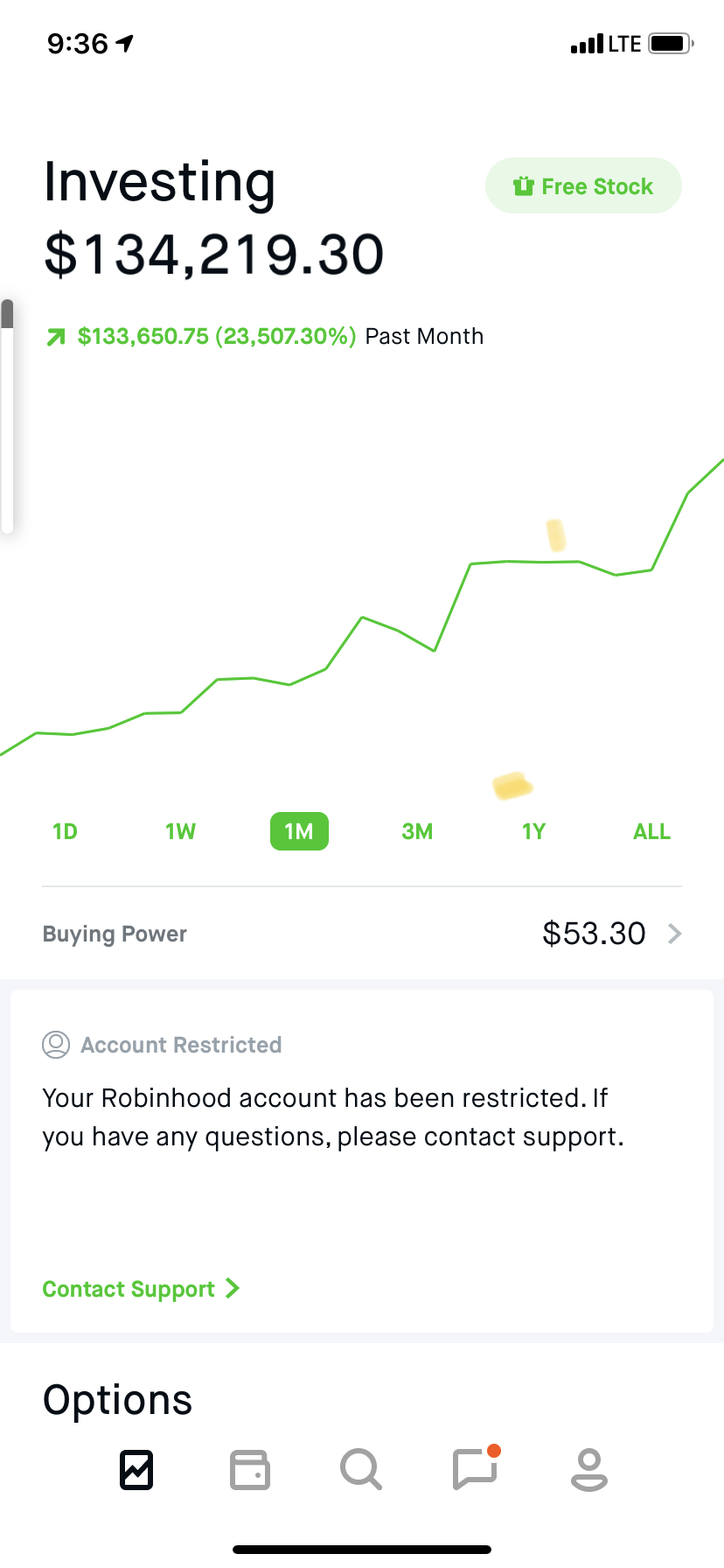
Task: Switch chart to 1Y range
Action: (x=533, y=831)
